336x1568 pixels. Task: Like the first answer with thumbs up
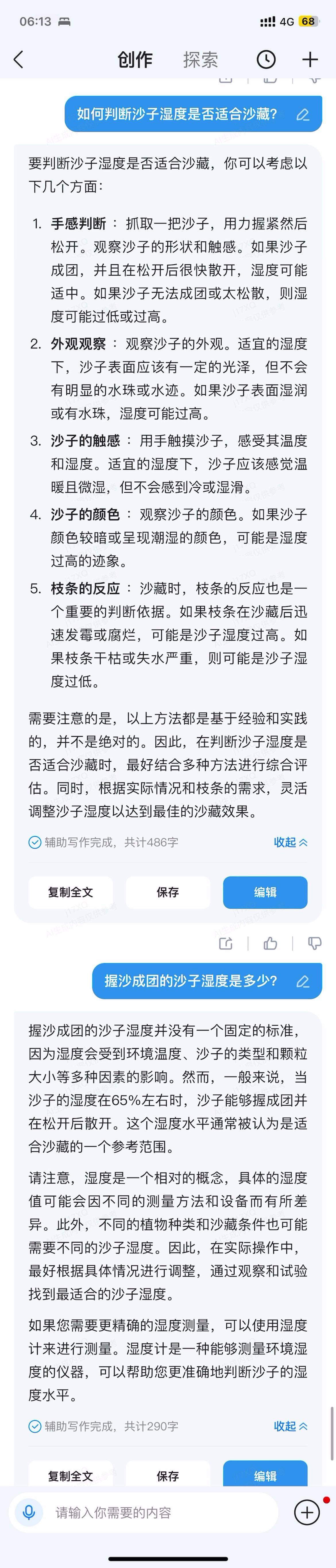(270, 943)
